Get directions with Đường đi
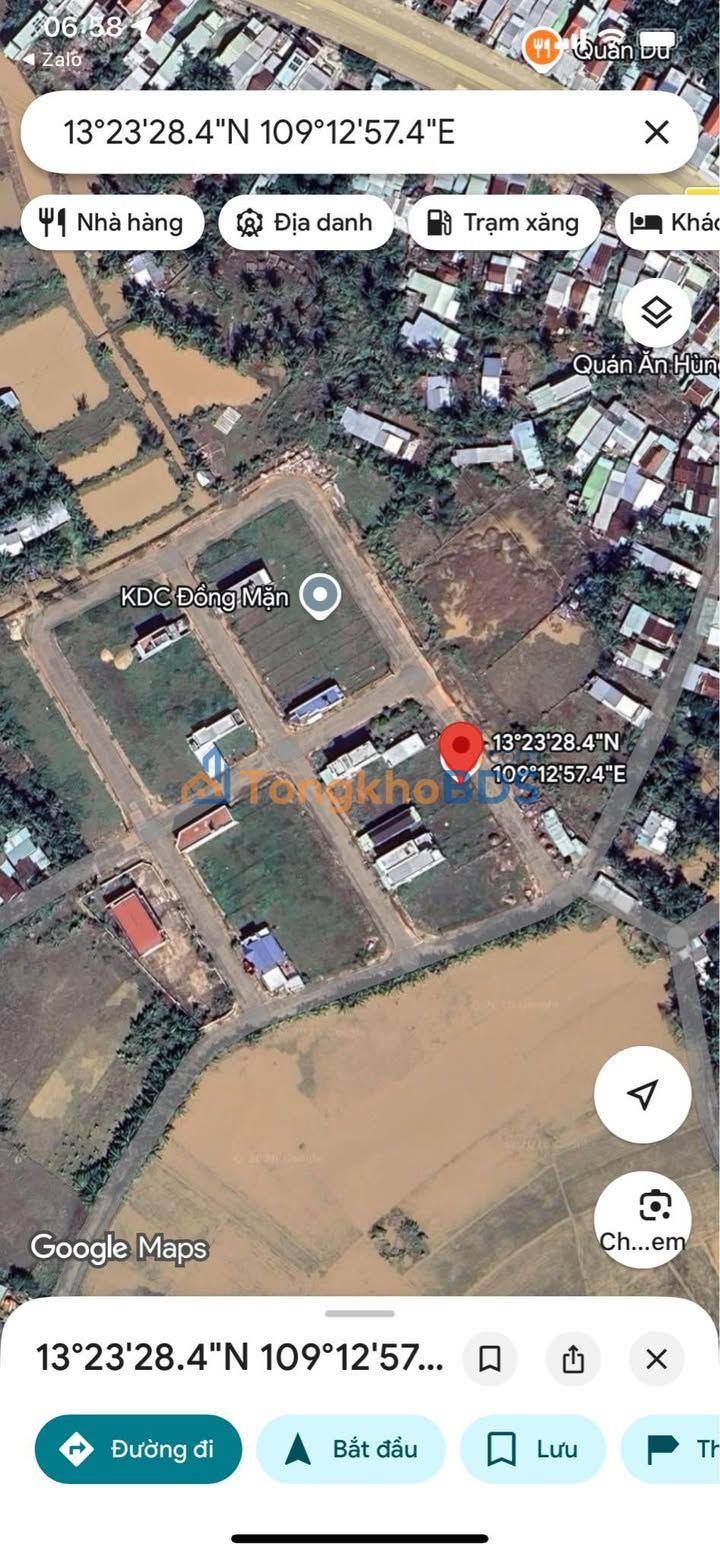The height and width of the screenshot is (1557, 720). (138, 1449)
